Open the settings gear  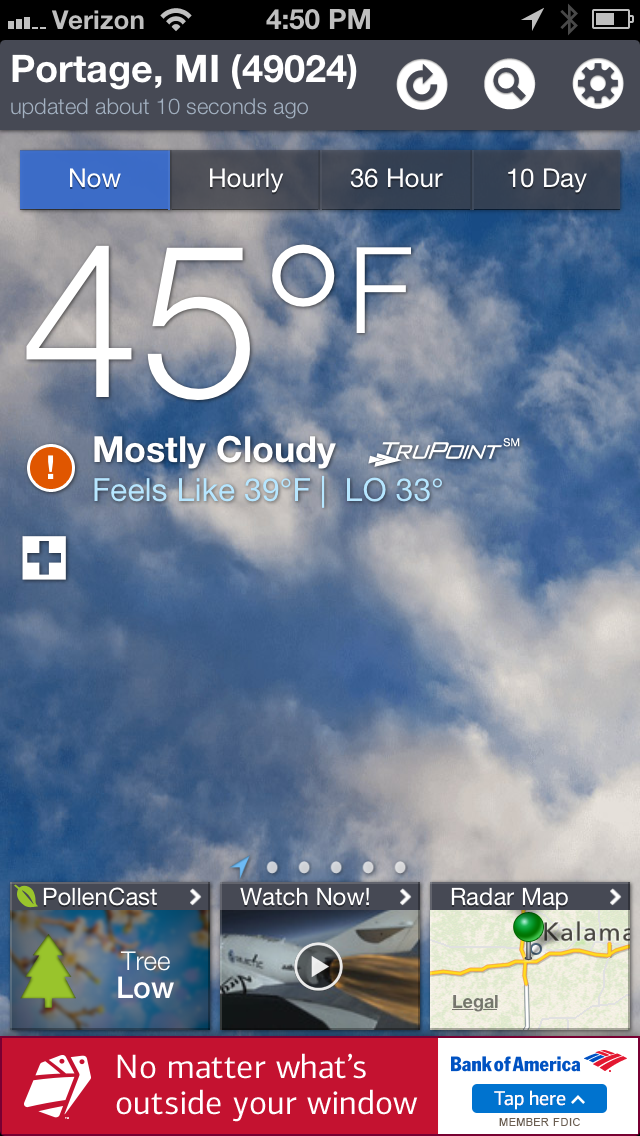click(597, 85)
